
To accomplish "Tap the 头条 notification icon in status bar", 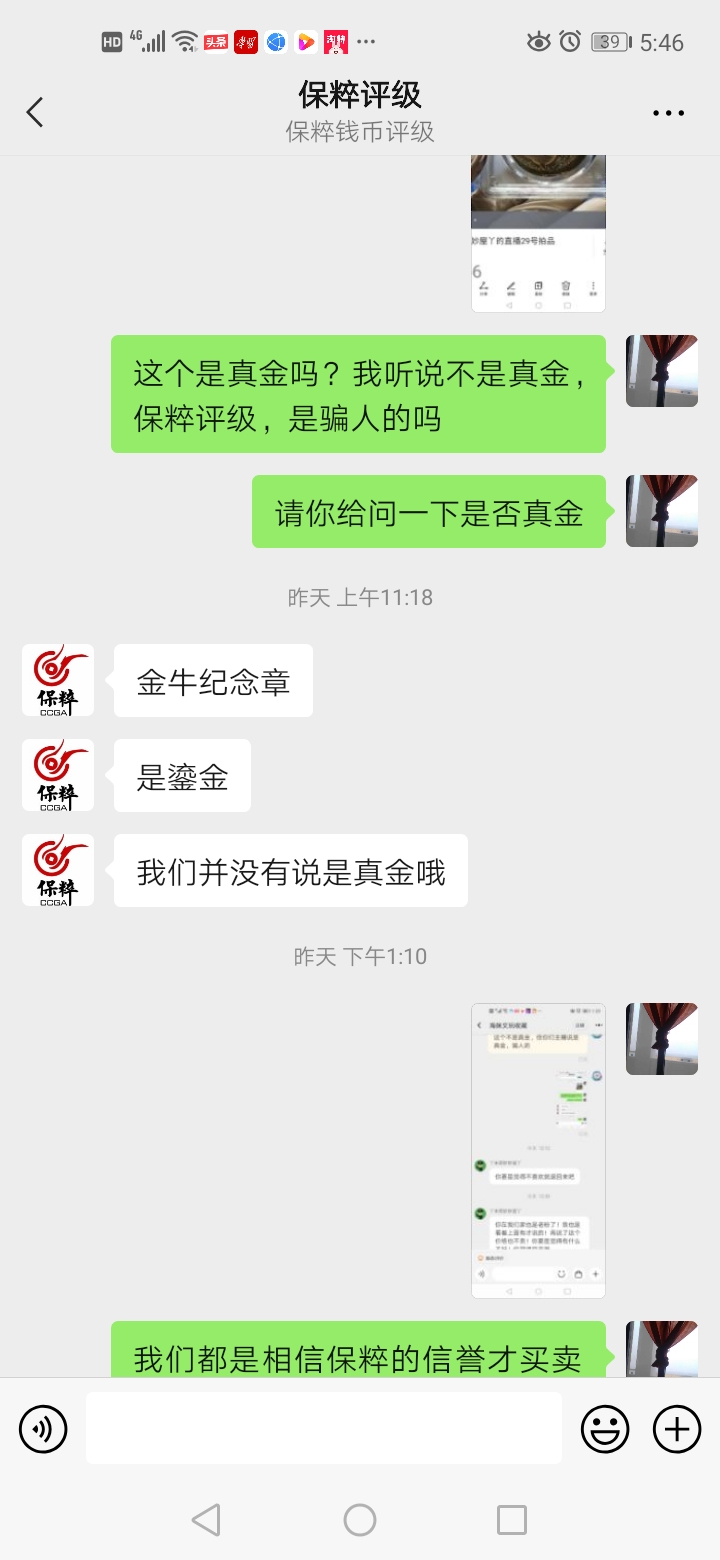I will coord(215,41).
